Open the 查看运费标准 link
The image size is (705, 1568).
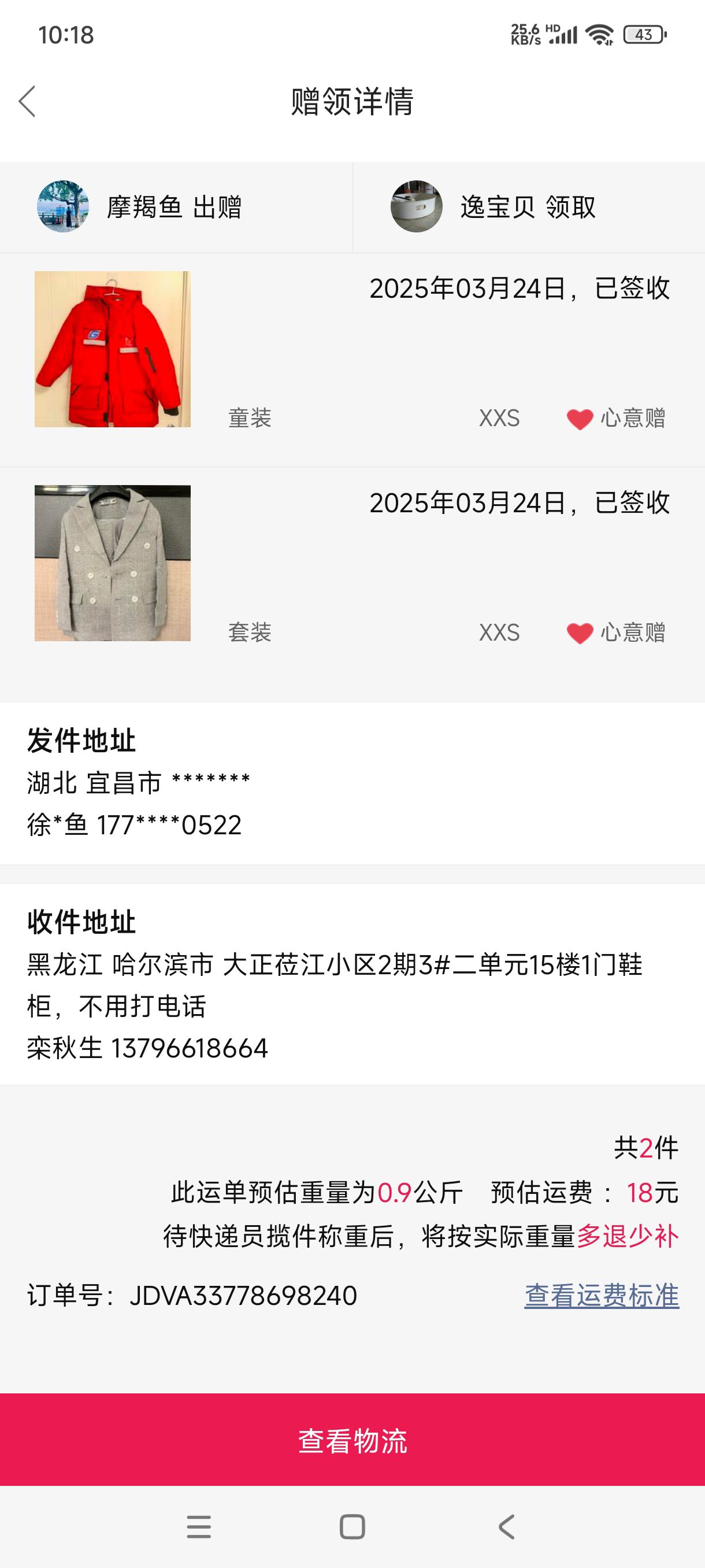tap(602, 1295)
